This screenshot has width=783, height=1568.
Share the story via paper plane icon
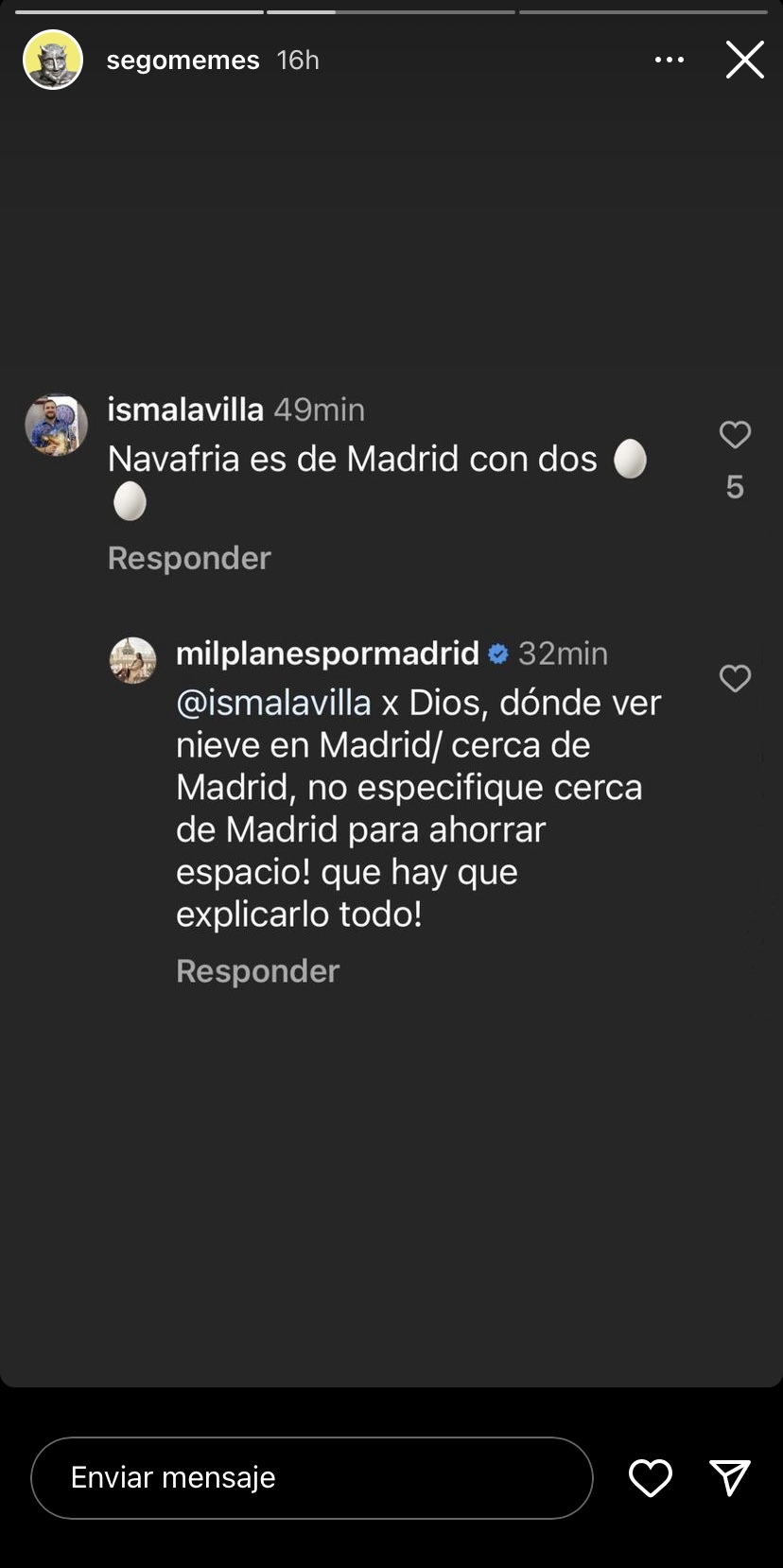pos(729,1477)
